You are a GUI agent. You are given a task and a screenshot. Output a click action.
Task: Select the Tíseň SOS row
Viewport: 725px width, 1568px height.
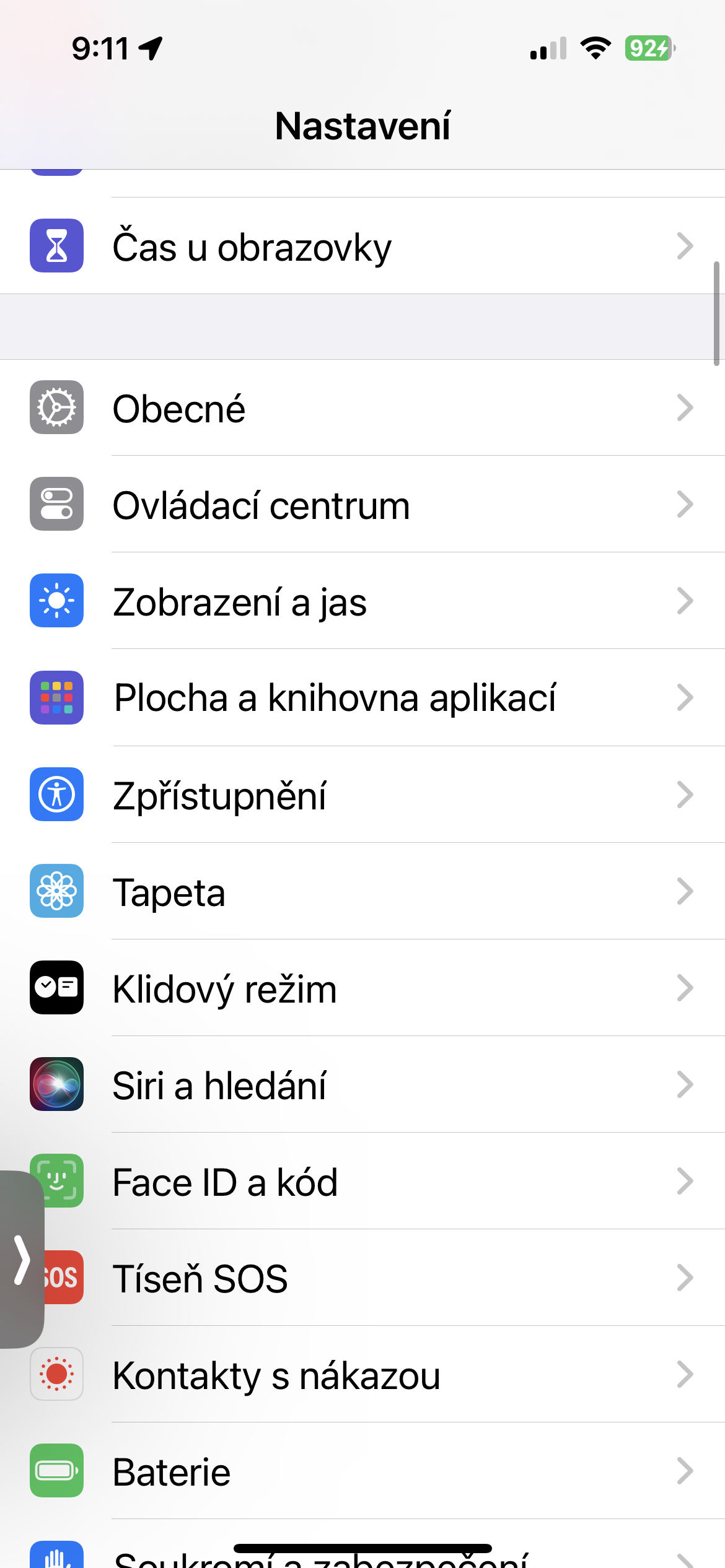[362, 1278]
